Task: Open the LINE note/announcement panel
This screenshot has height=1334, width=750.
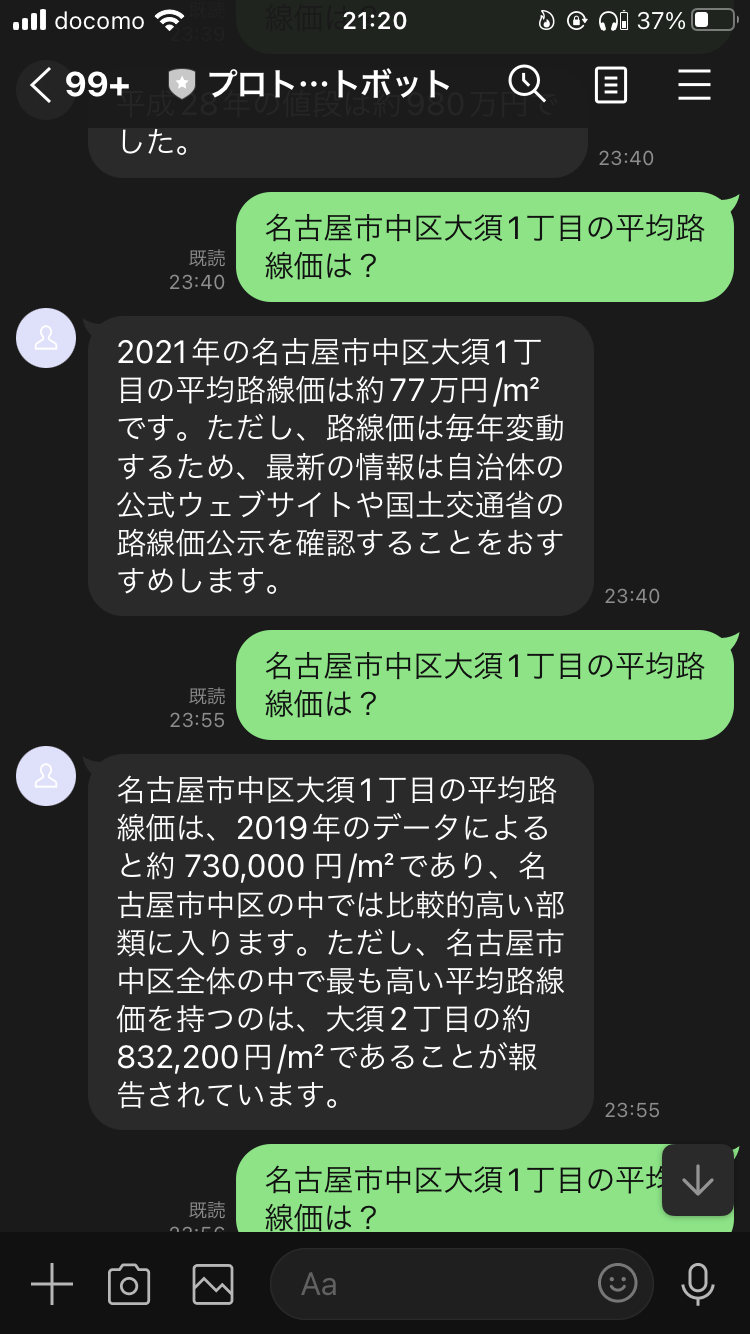Action: coord(611,85)
